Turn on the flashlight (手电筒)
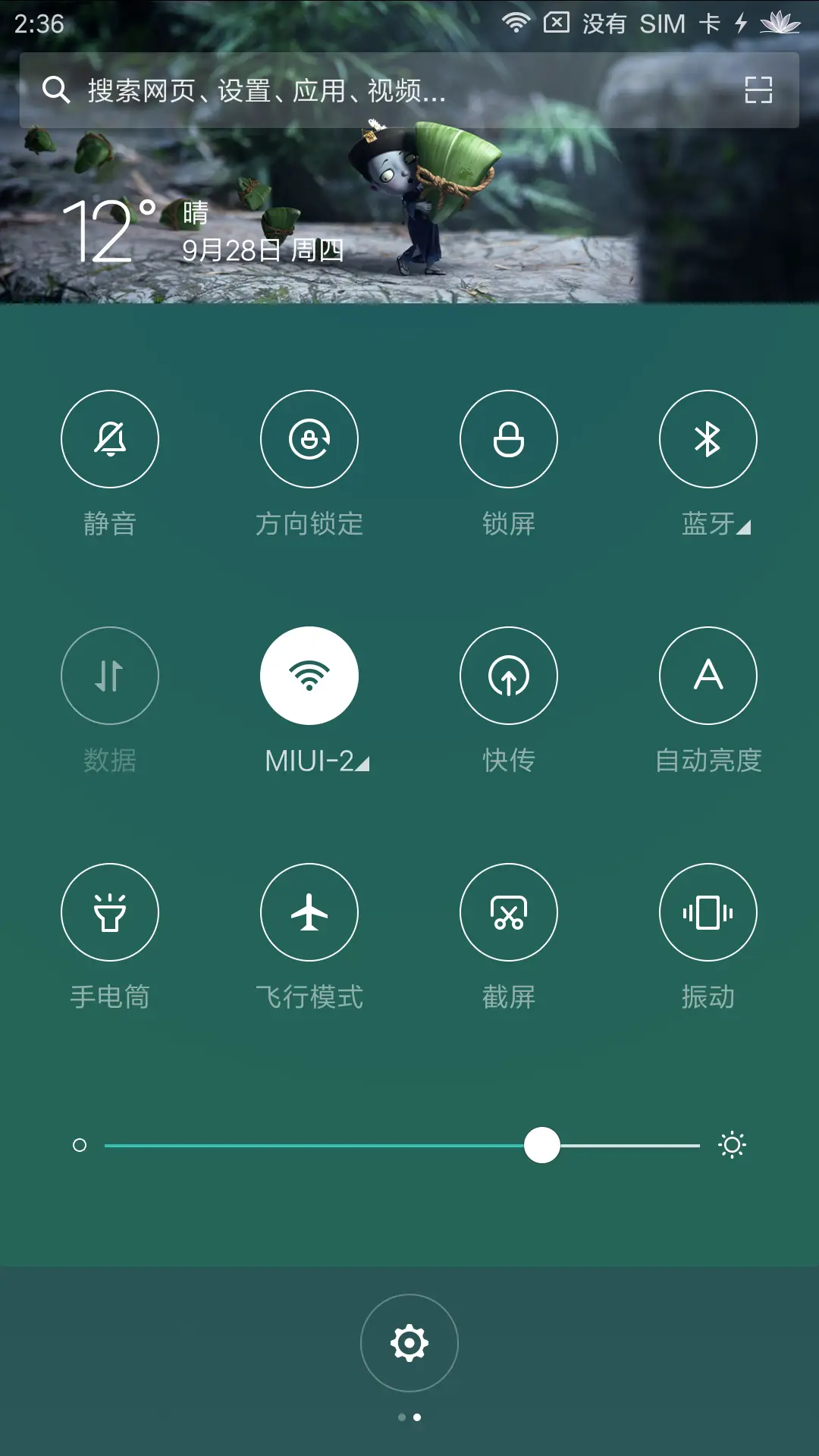 [110, 912]
